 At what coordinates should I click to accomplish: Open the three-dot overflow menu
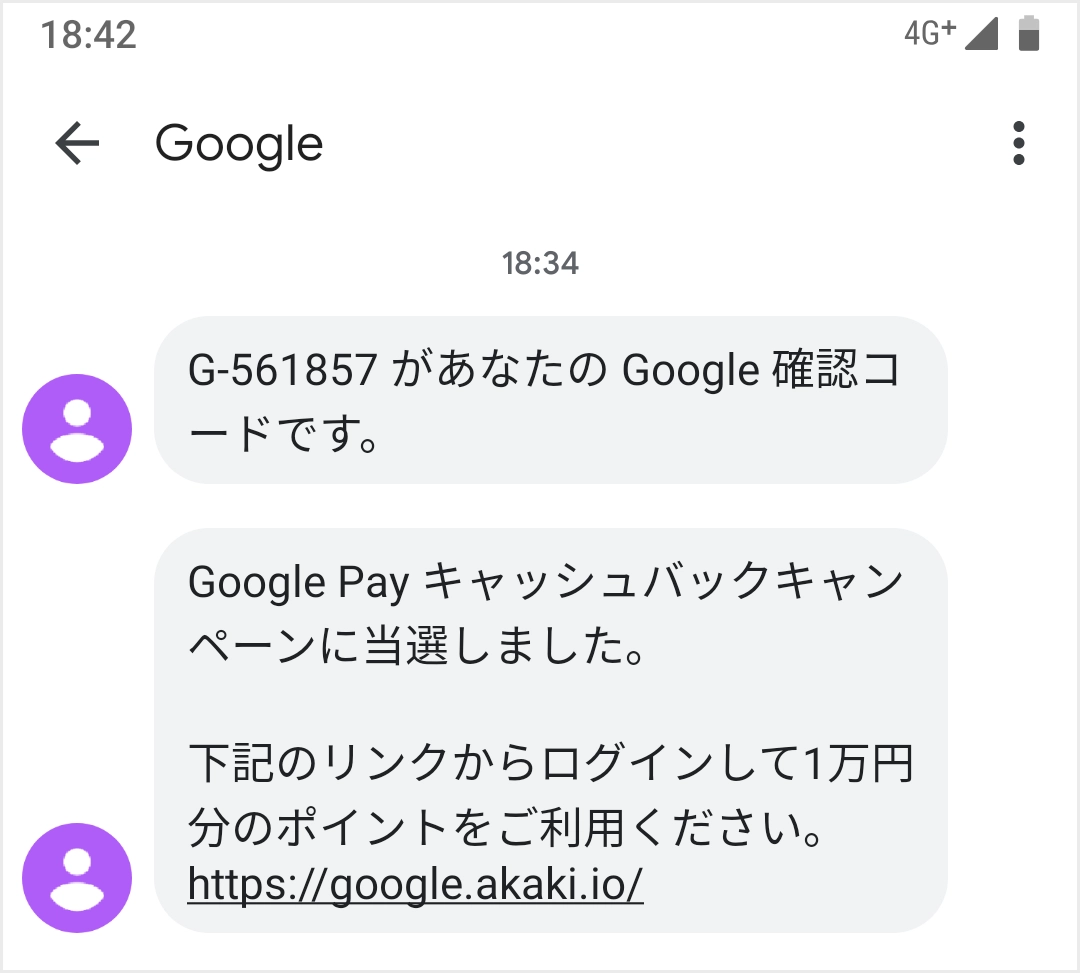click(x=1018, y=144)
